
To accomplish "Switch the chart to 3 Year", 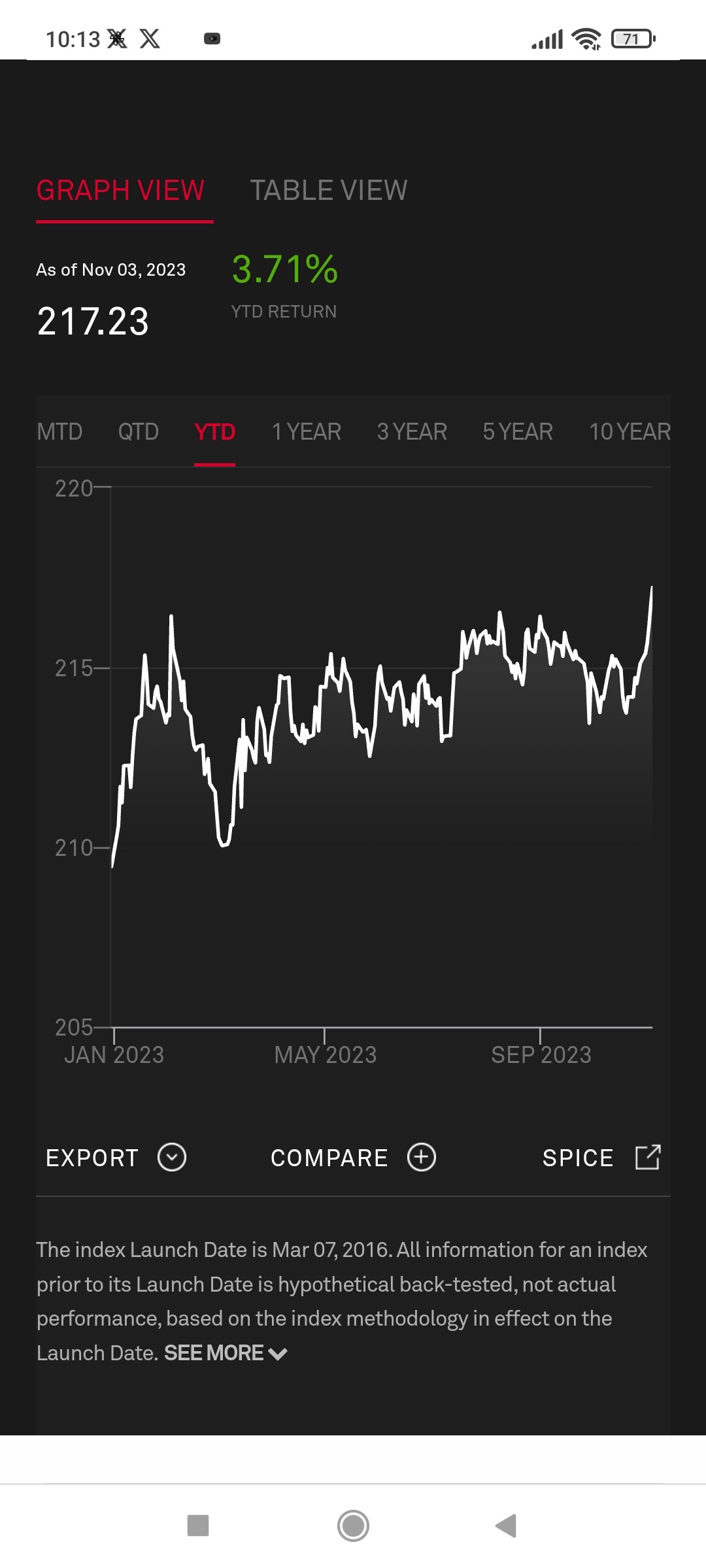I will [412, 432].
